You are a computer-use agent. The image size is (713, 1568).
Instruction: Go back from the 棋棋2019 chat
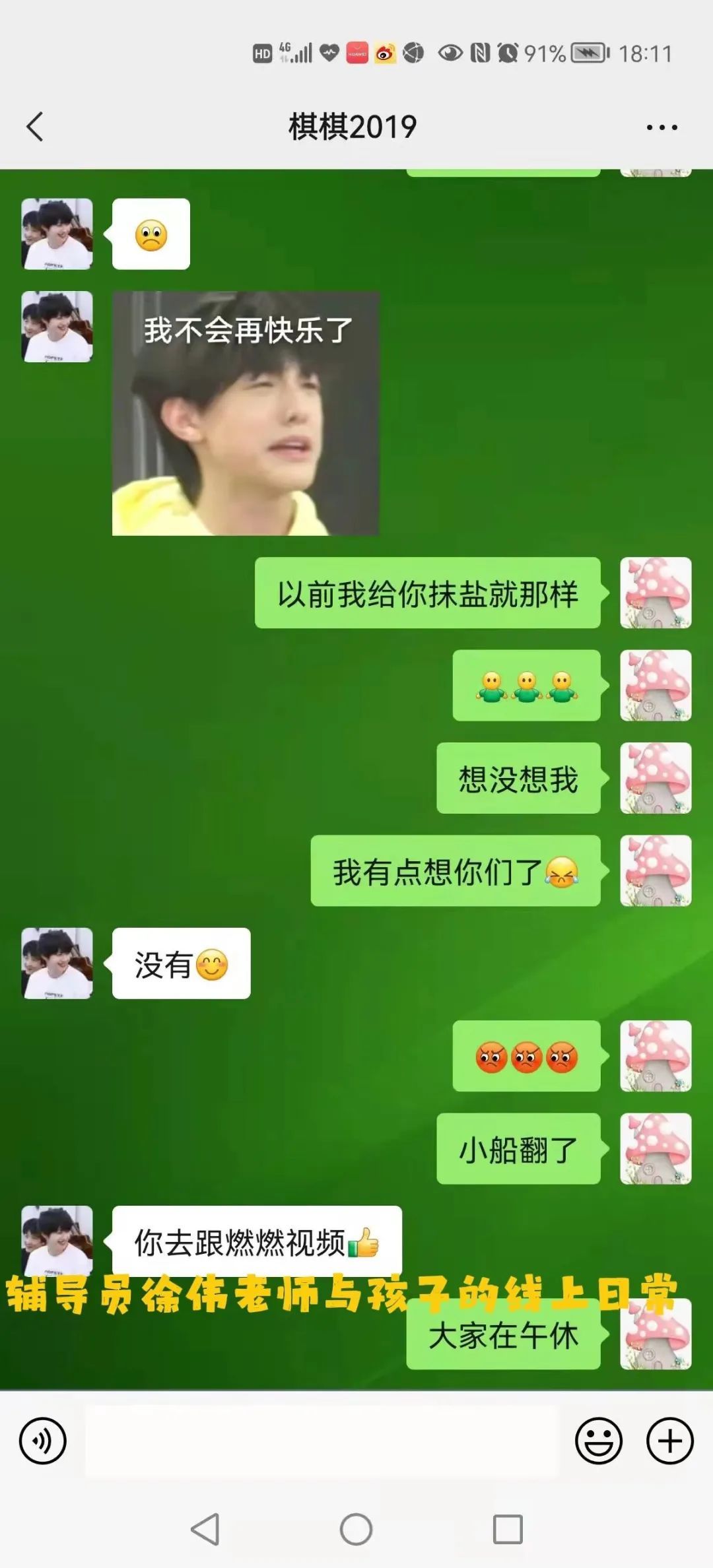click(35, 127)
